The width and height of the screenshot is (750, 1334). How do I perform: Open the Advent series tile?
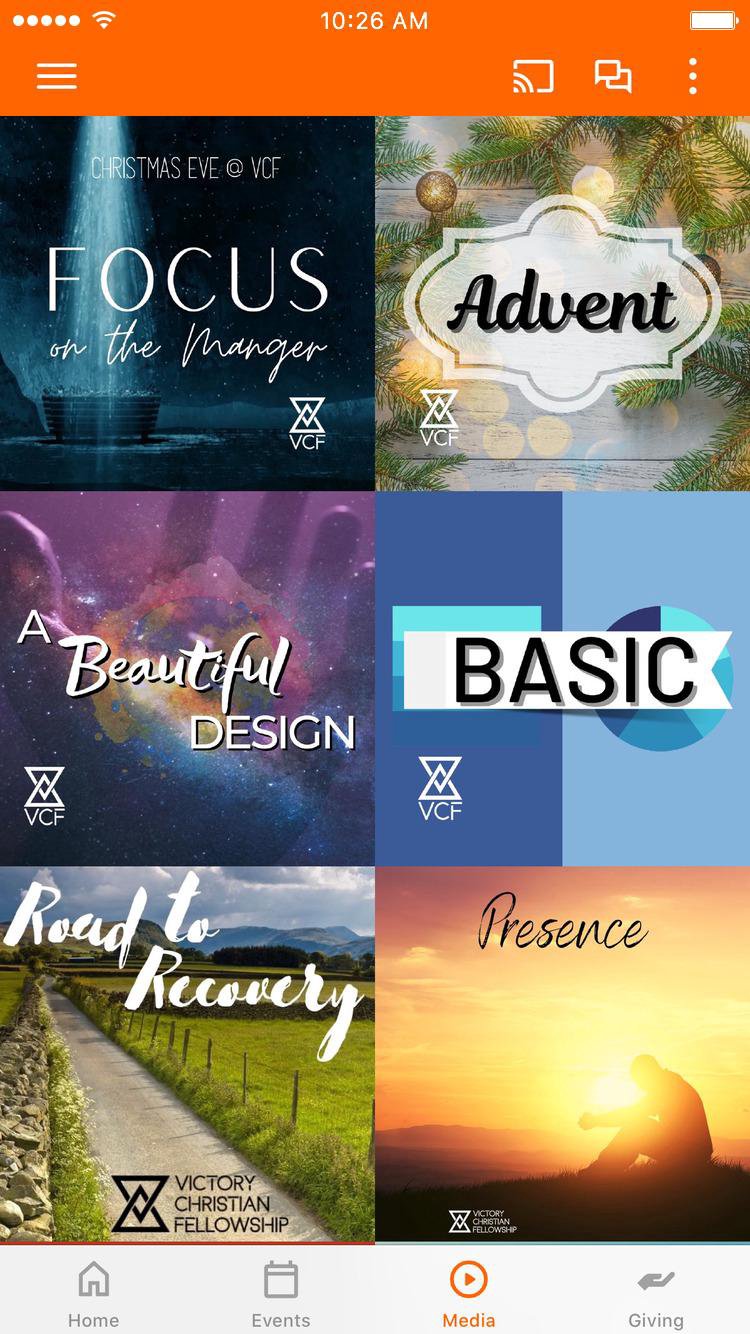563,303
